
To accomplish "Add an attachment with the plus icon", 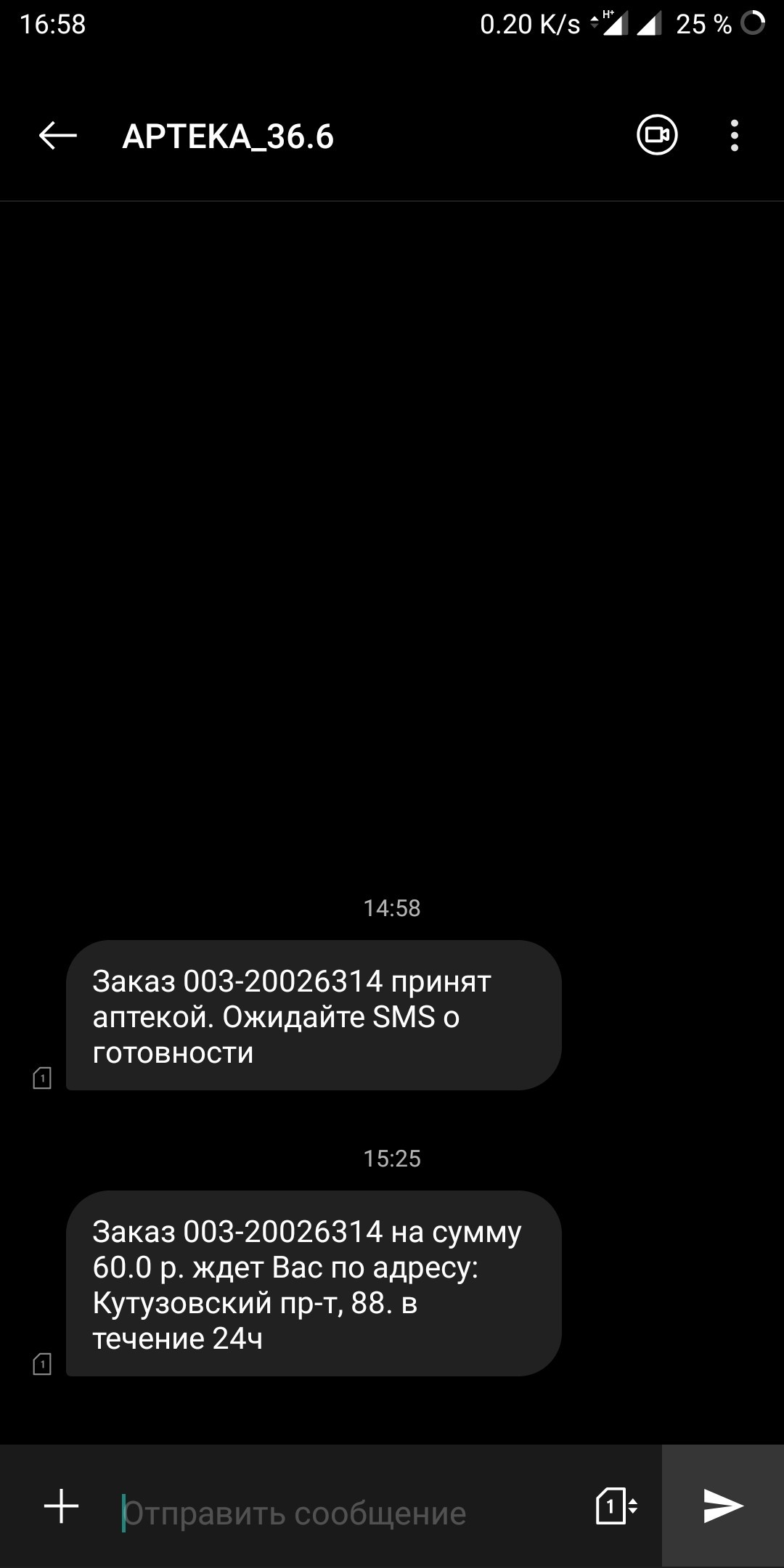I will [62, 1506].
